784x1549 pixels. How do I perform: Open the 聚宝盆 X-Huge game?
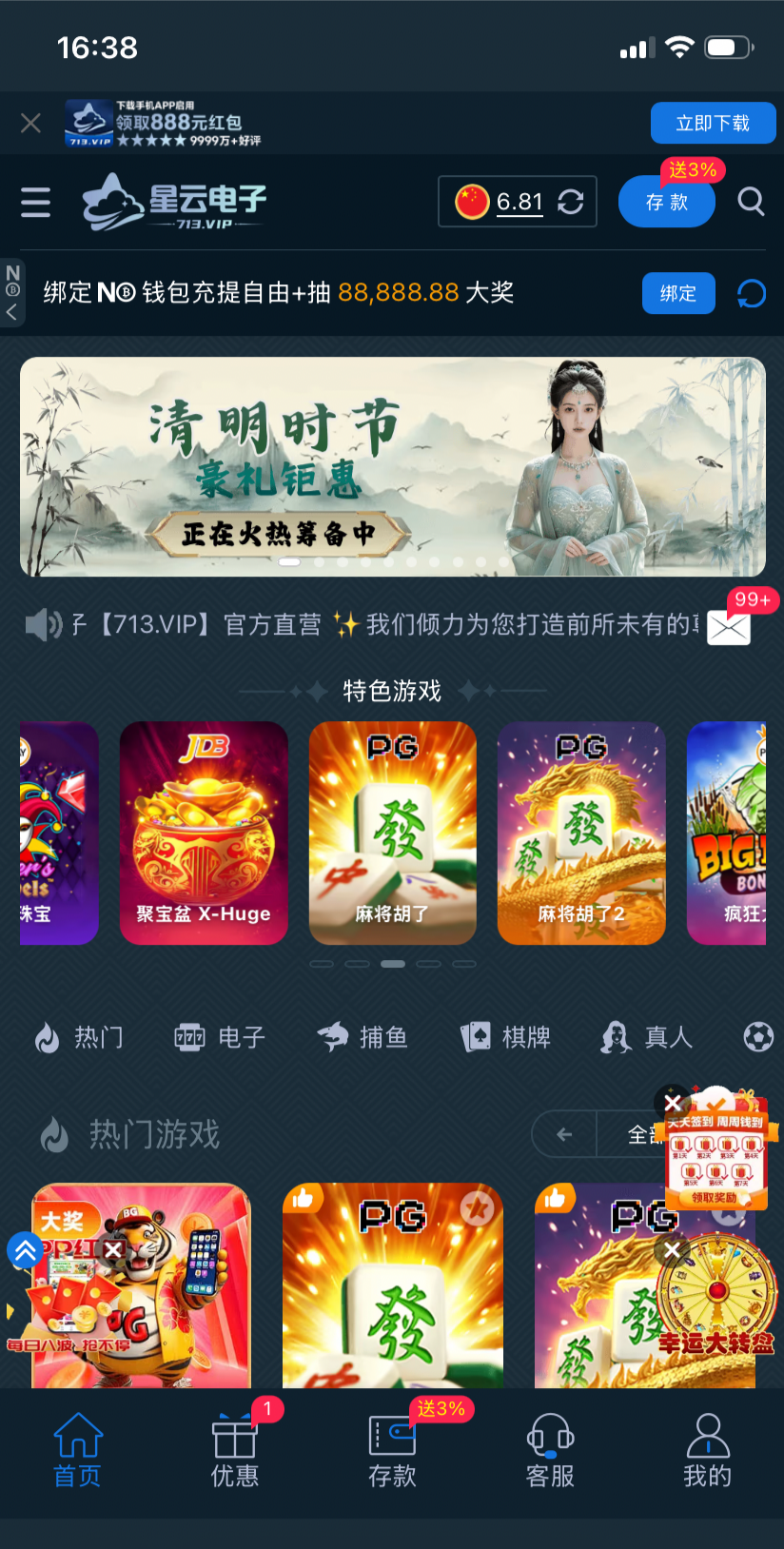pyautogui.click(x=204, y=833)
